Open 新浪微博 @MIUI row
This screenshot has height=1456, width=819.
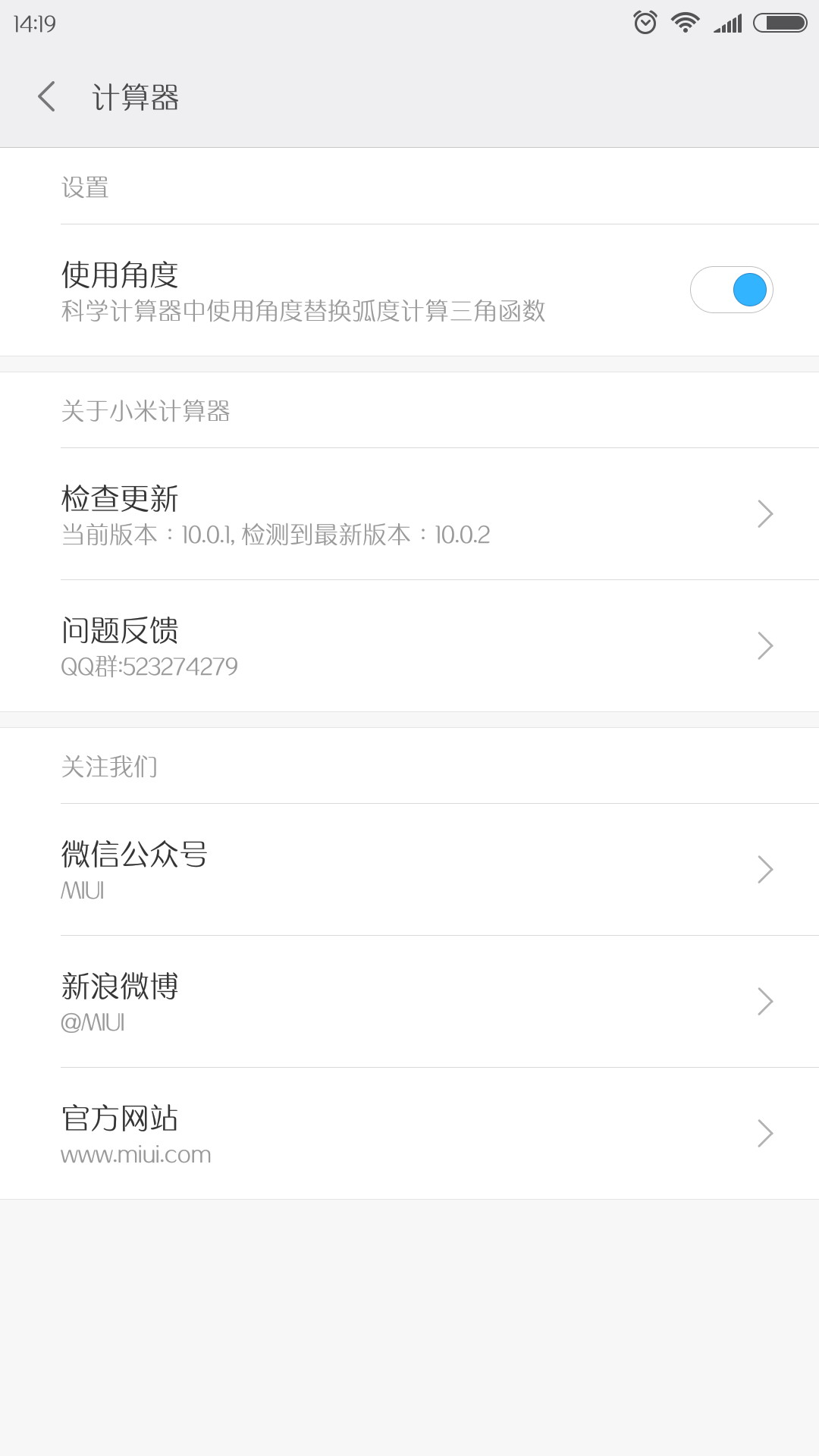[x=409, y=1001]
